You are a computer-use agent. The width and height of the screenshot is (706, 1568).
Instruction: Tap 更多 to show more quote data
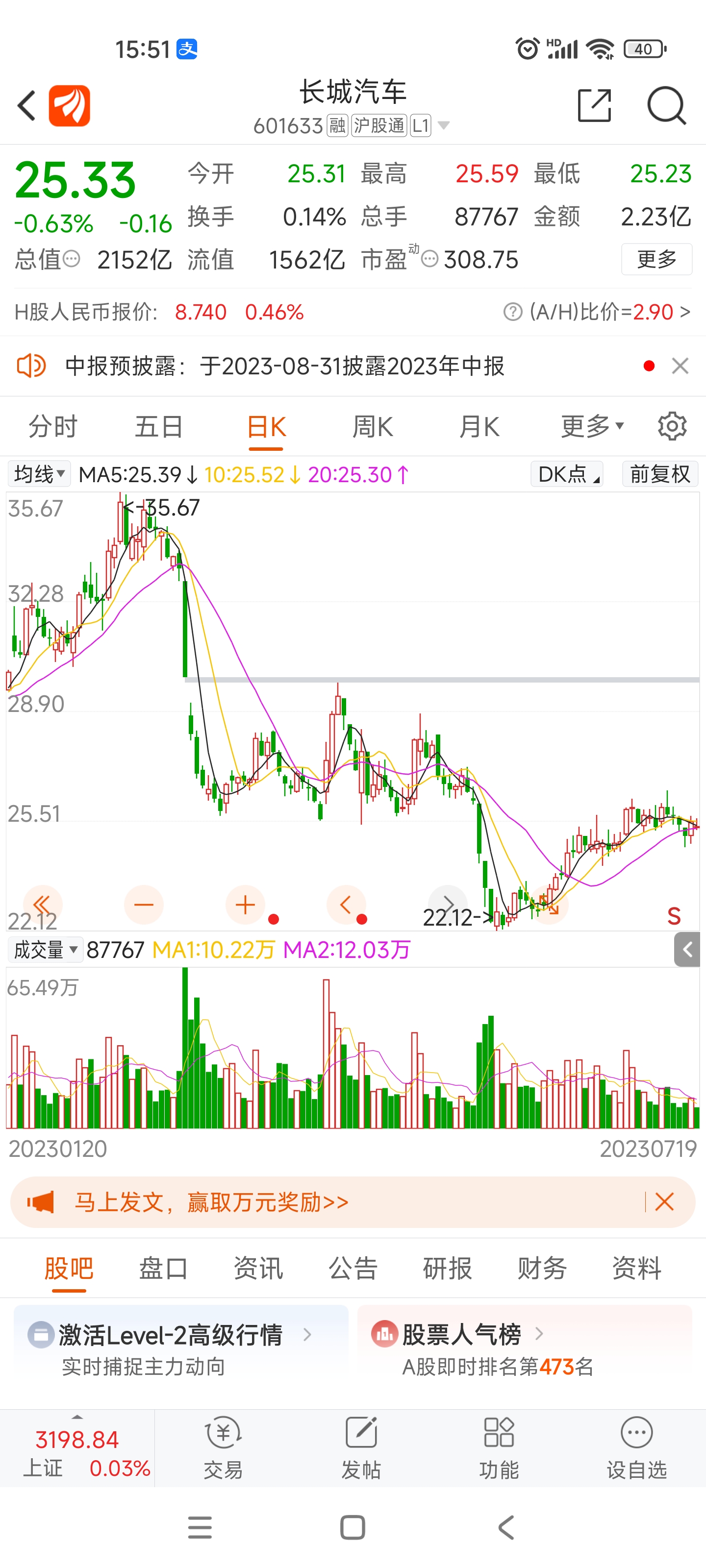tap(656, 259)
